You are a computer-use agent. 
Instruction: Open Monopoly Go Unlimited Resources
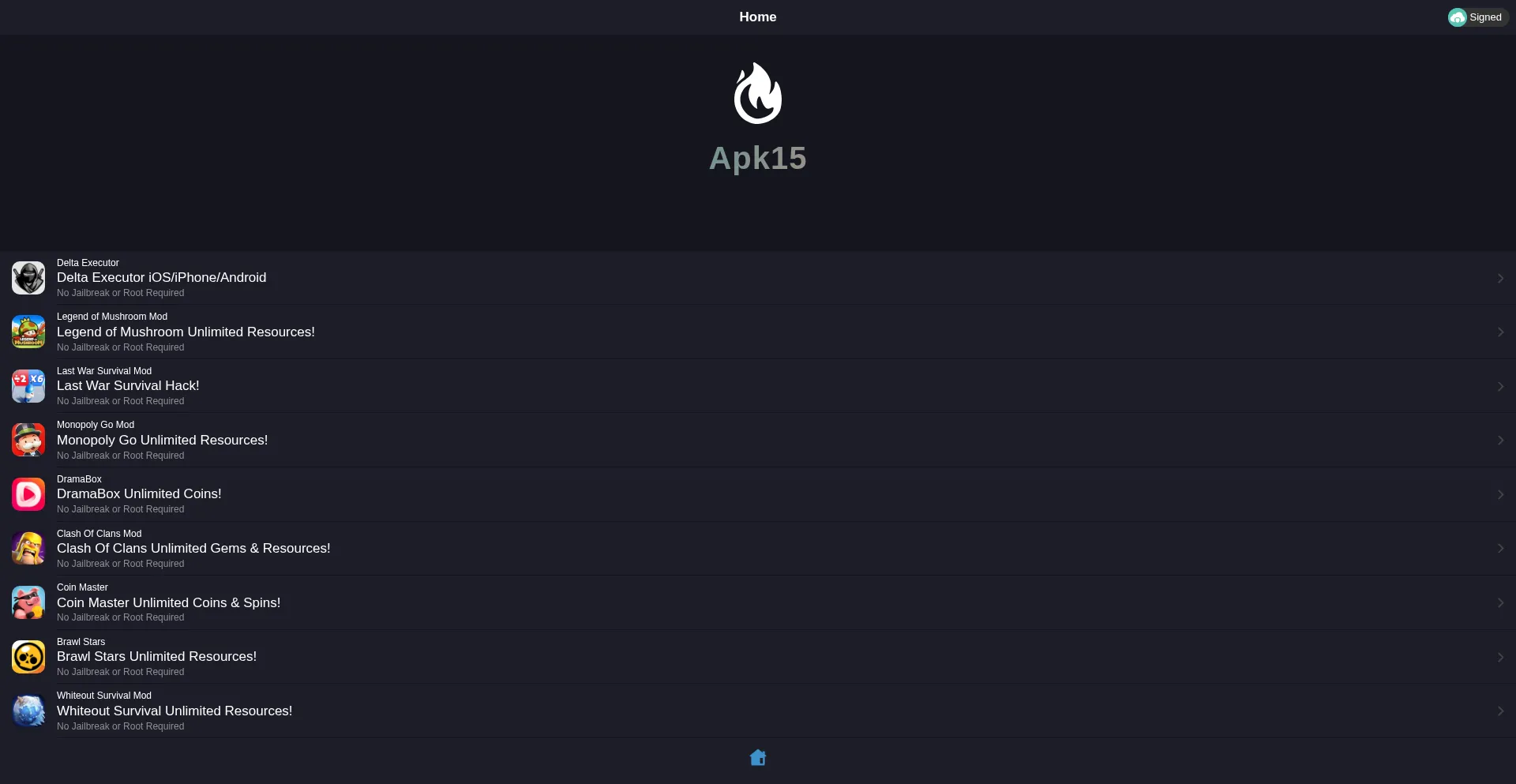(162, 441)
